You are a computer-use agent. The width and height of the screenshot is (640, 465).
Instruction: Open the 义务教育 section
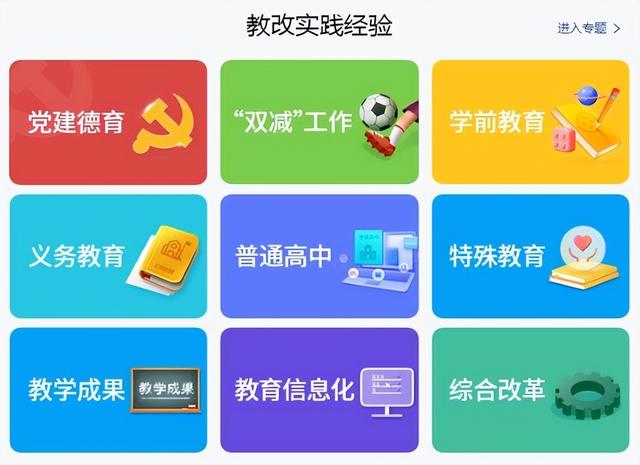108,256
